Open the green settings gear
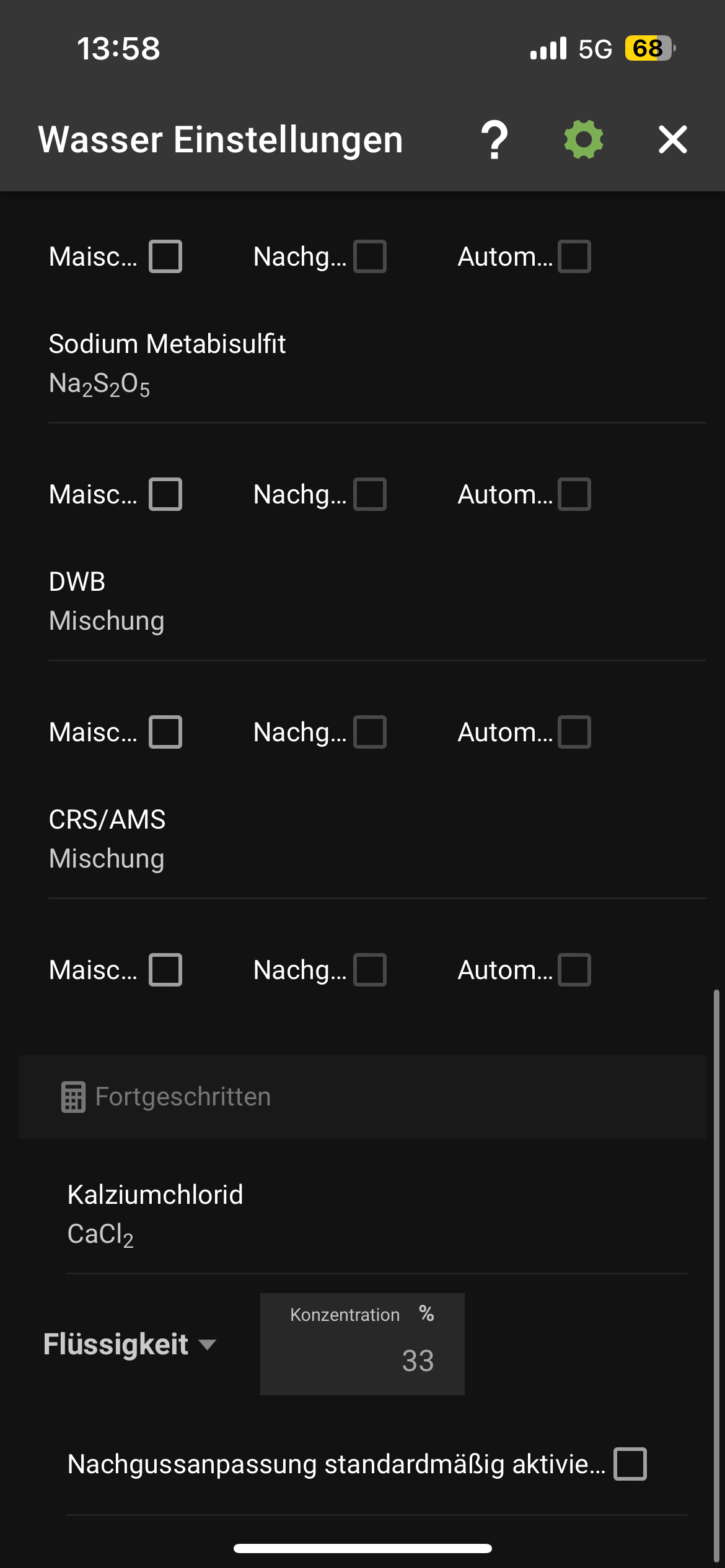Image resolution: width=725 pixels, height=1568 pixels. point(583,140)
